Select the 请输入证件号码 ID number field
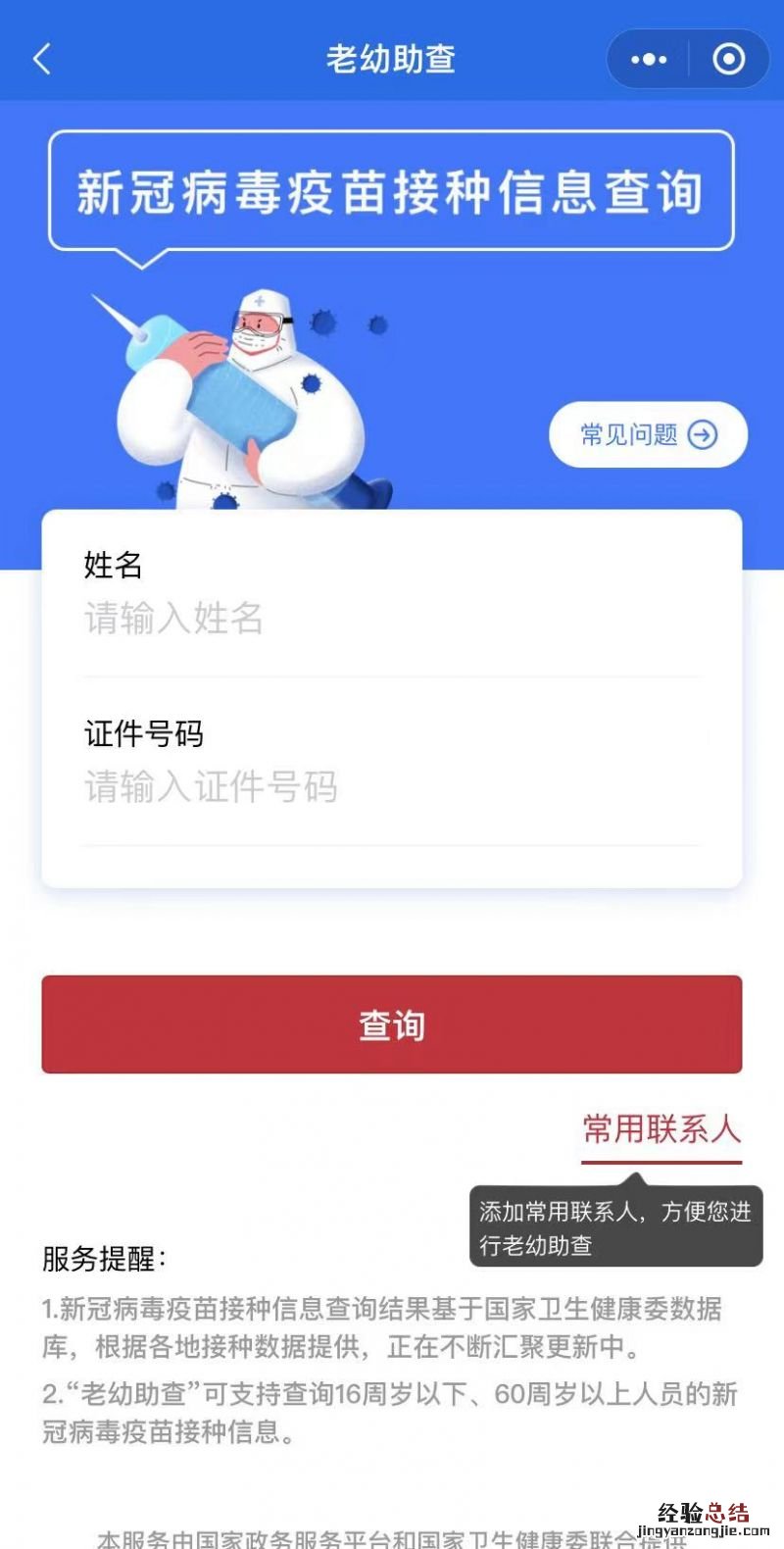The image size is (784, 1549). pyautogui.click(x=392, y=787)
